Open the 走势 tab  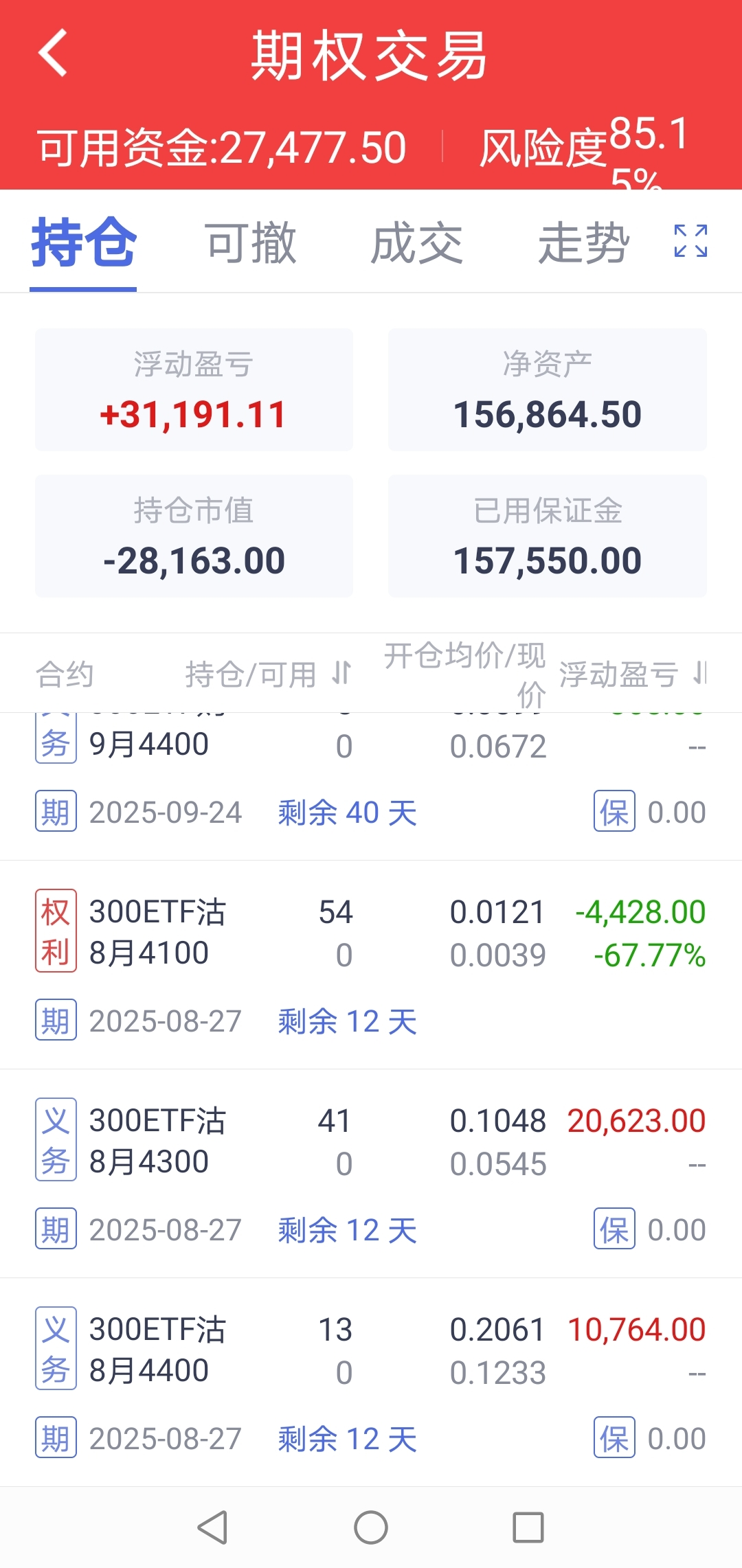point(583,243)
